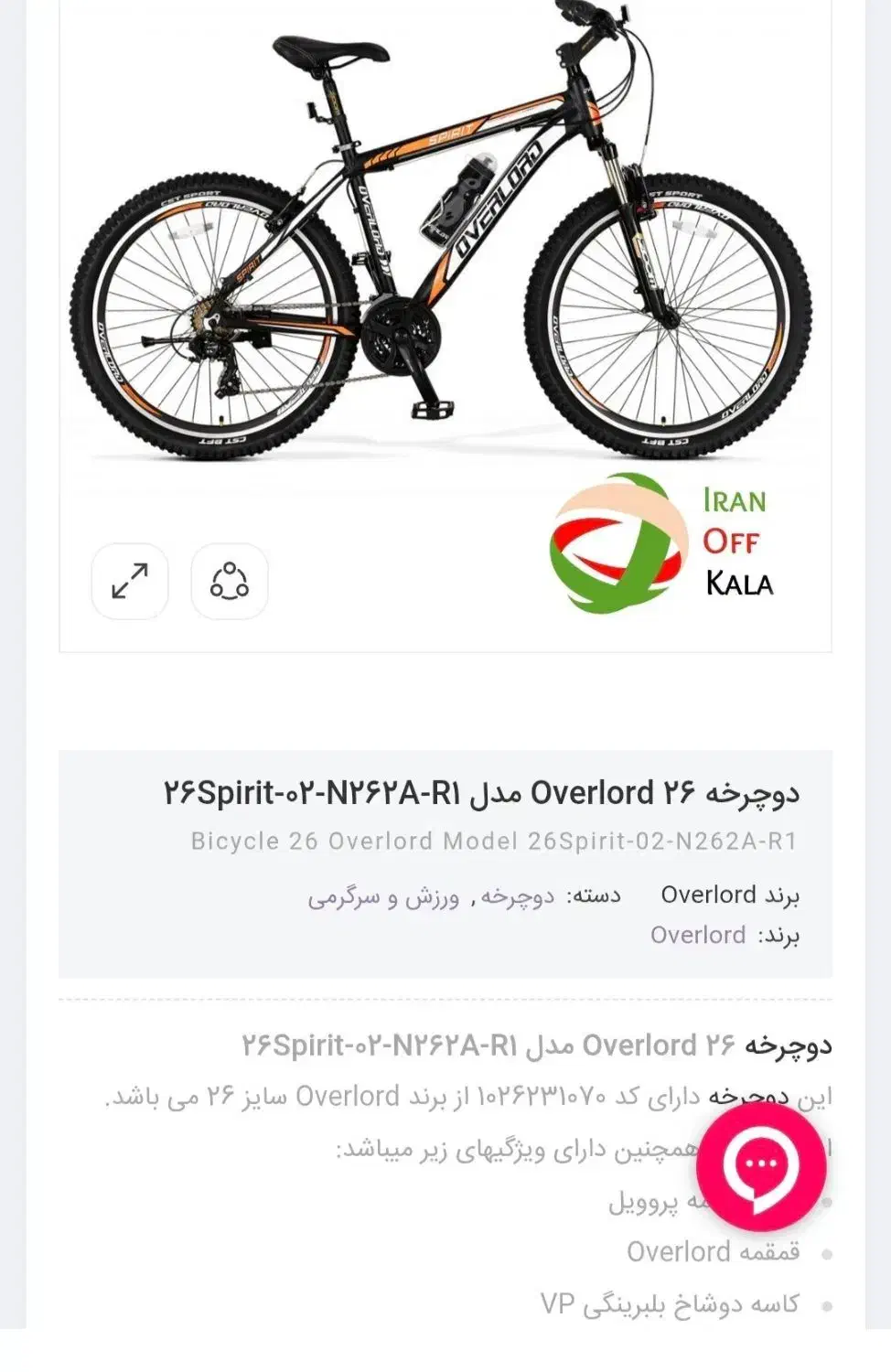The width and height of the screenshot is (891, 1372).
Task: Open the pink chat support bubble
Action: coord(760,1166)
